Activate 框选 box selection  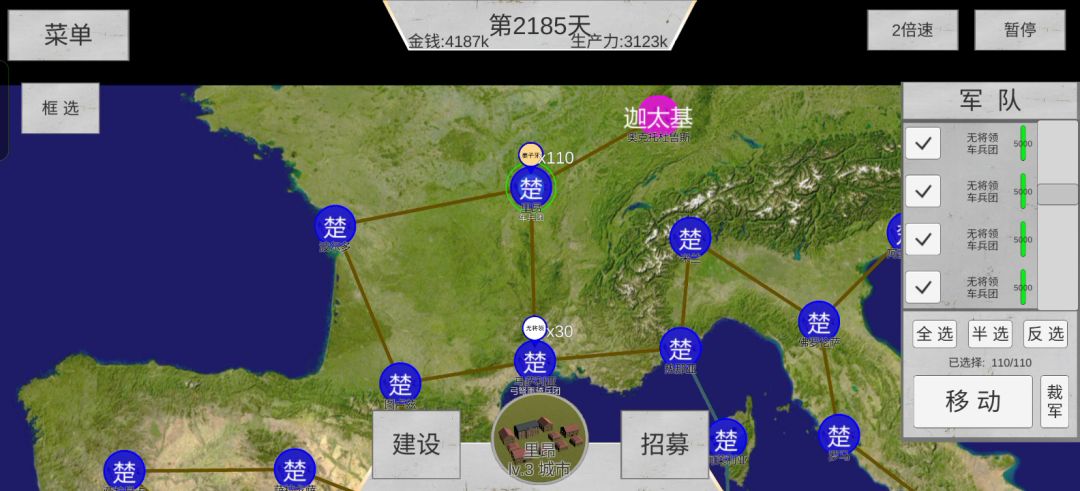point(60,108)
